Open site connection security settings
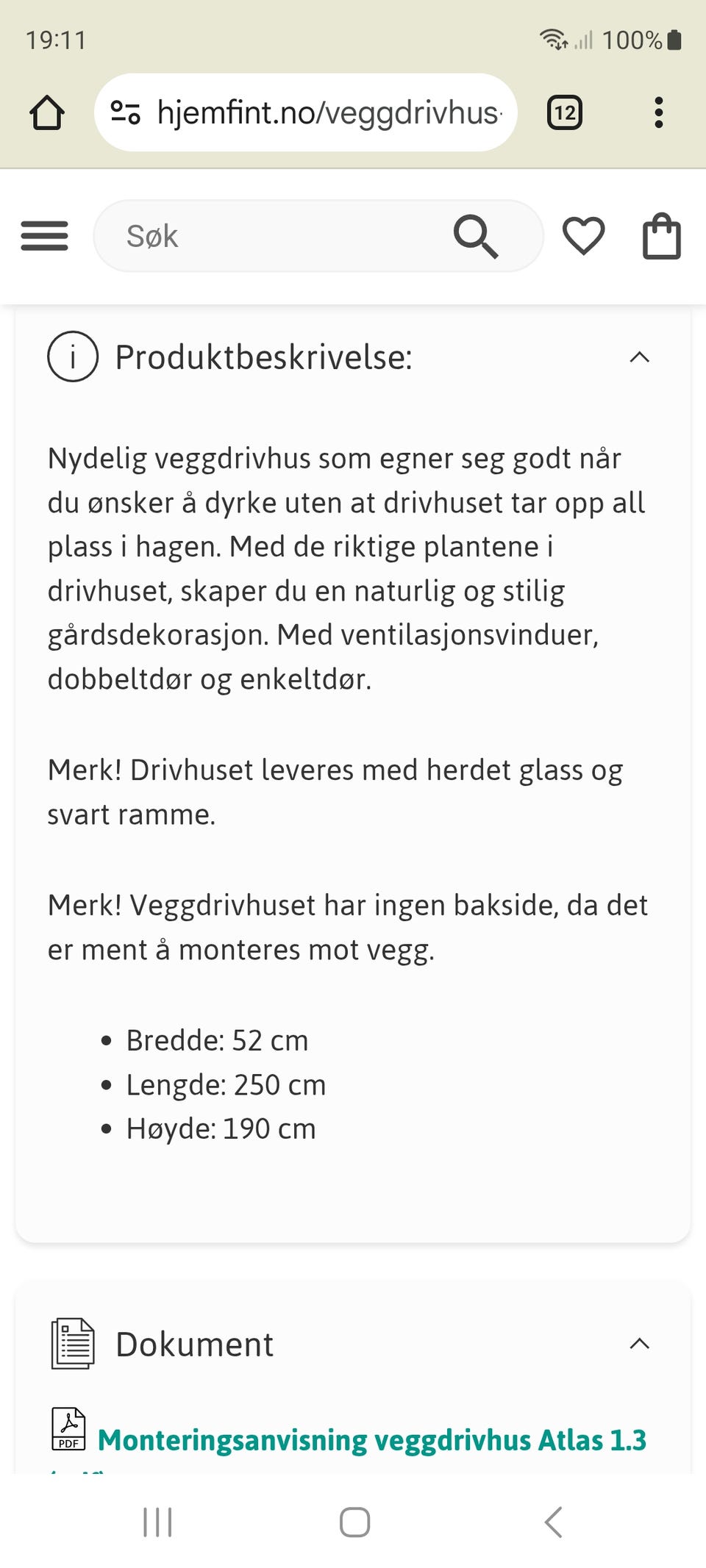Image resolution: width=706 pixels, height=1568 pixels. click(x=125, y=112)
